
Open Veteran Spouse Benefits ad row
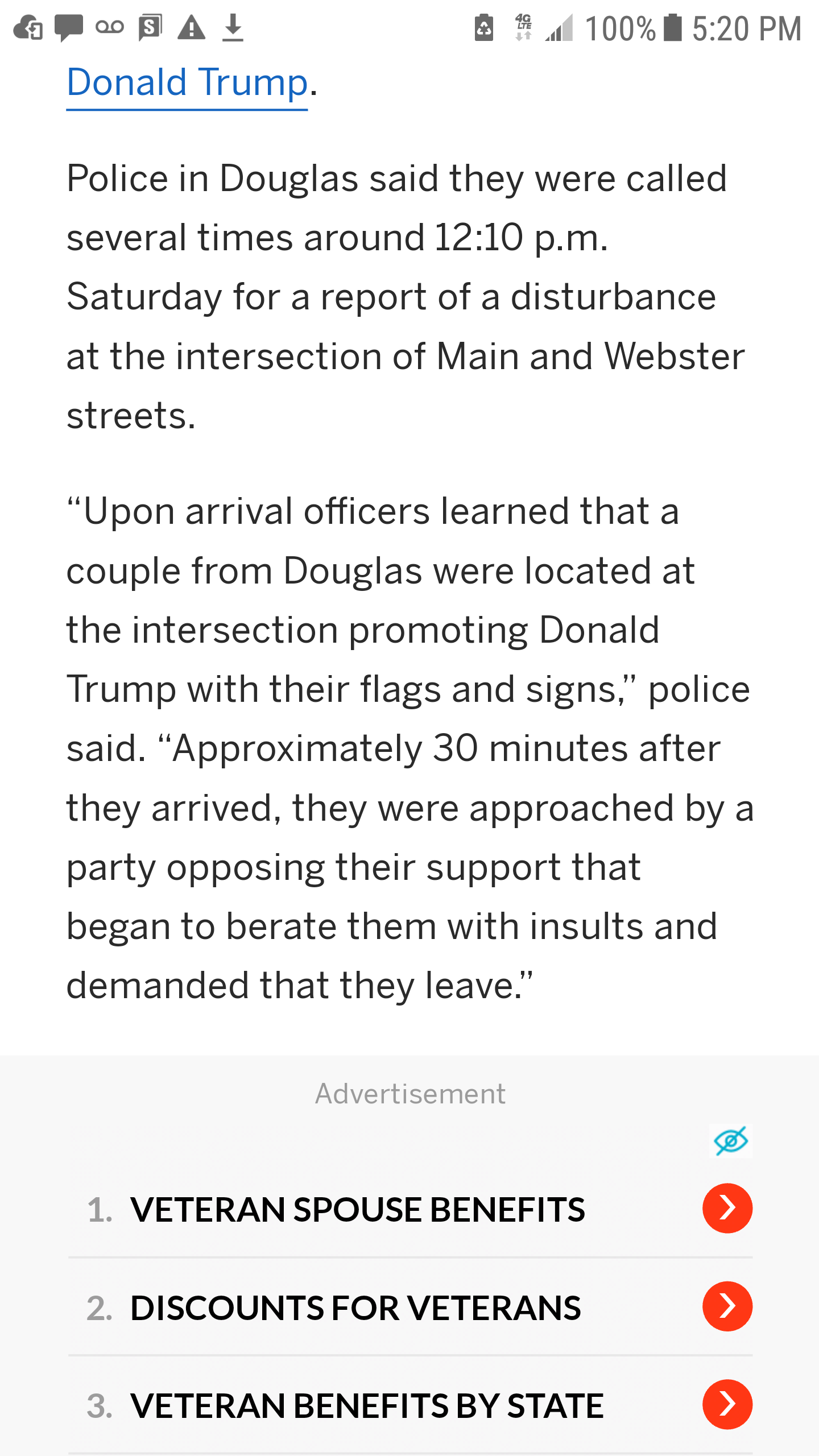(410, 1209)
